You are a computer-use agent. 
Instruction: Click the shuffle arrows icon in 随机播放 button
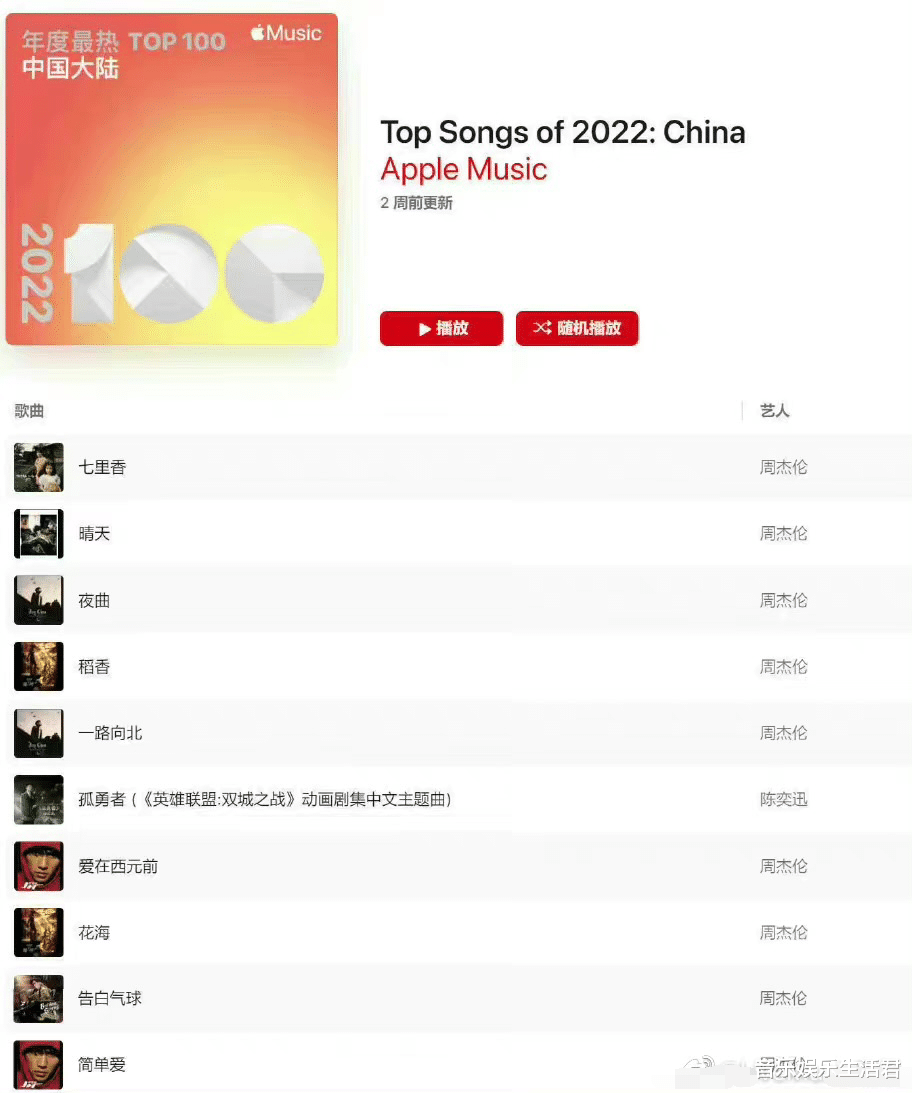[542, 328]
